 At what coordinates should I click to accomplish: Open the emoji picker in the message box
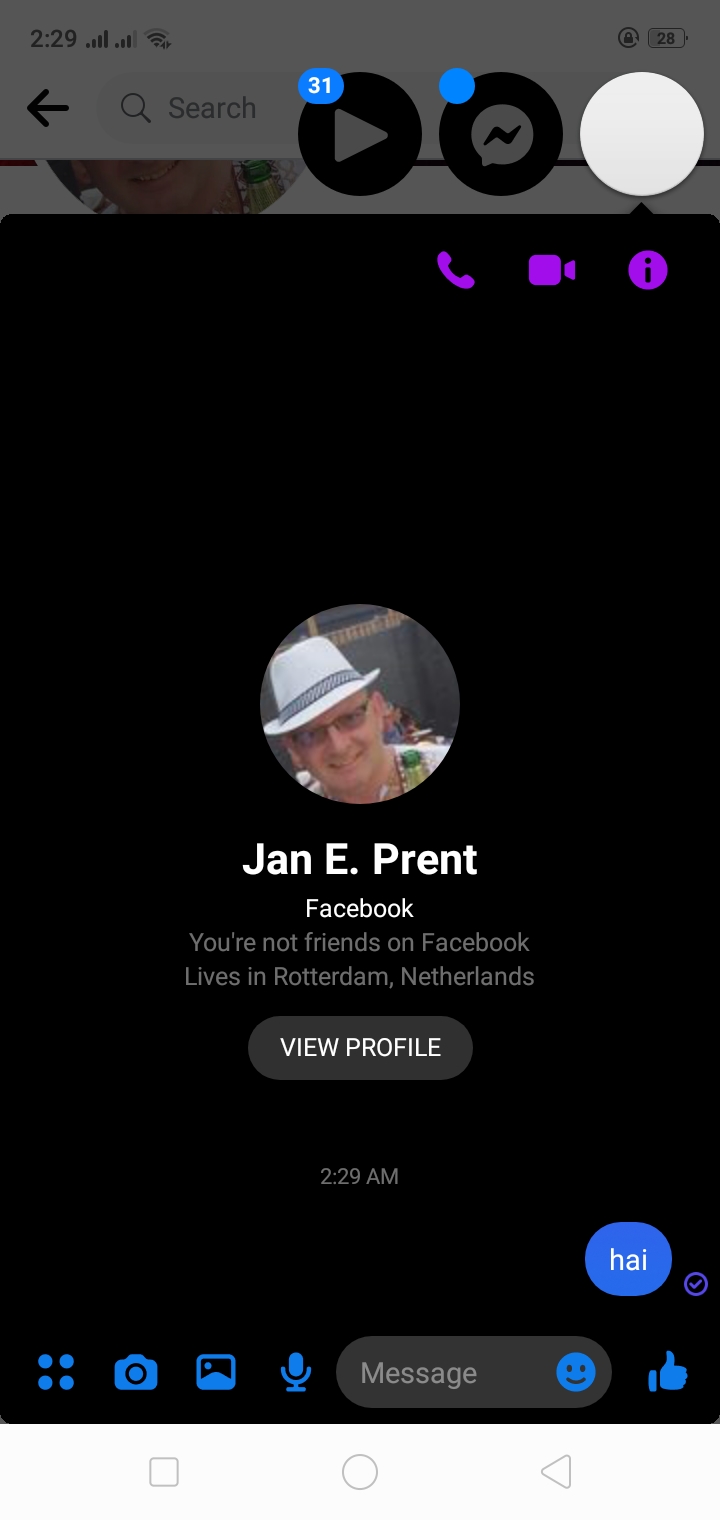point(576,1372)
